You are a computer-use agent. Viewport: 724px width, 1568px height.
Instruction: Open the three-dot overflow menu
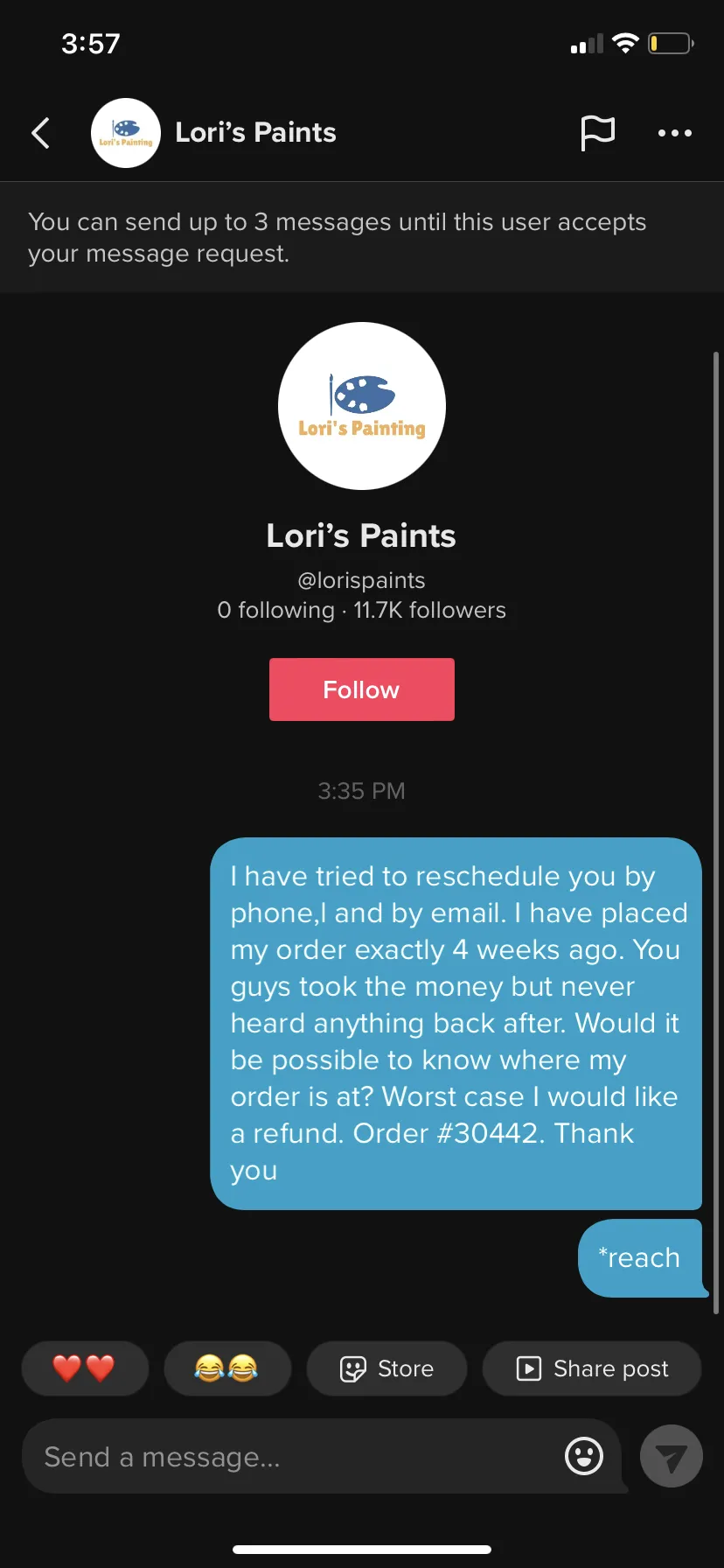click(674, 133)
